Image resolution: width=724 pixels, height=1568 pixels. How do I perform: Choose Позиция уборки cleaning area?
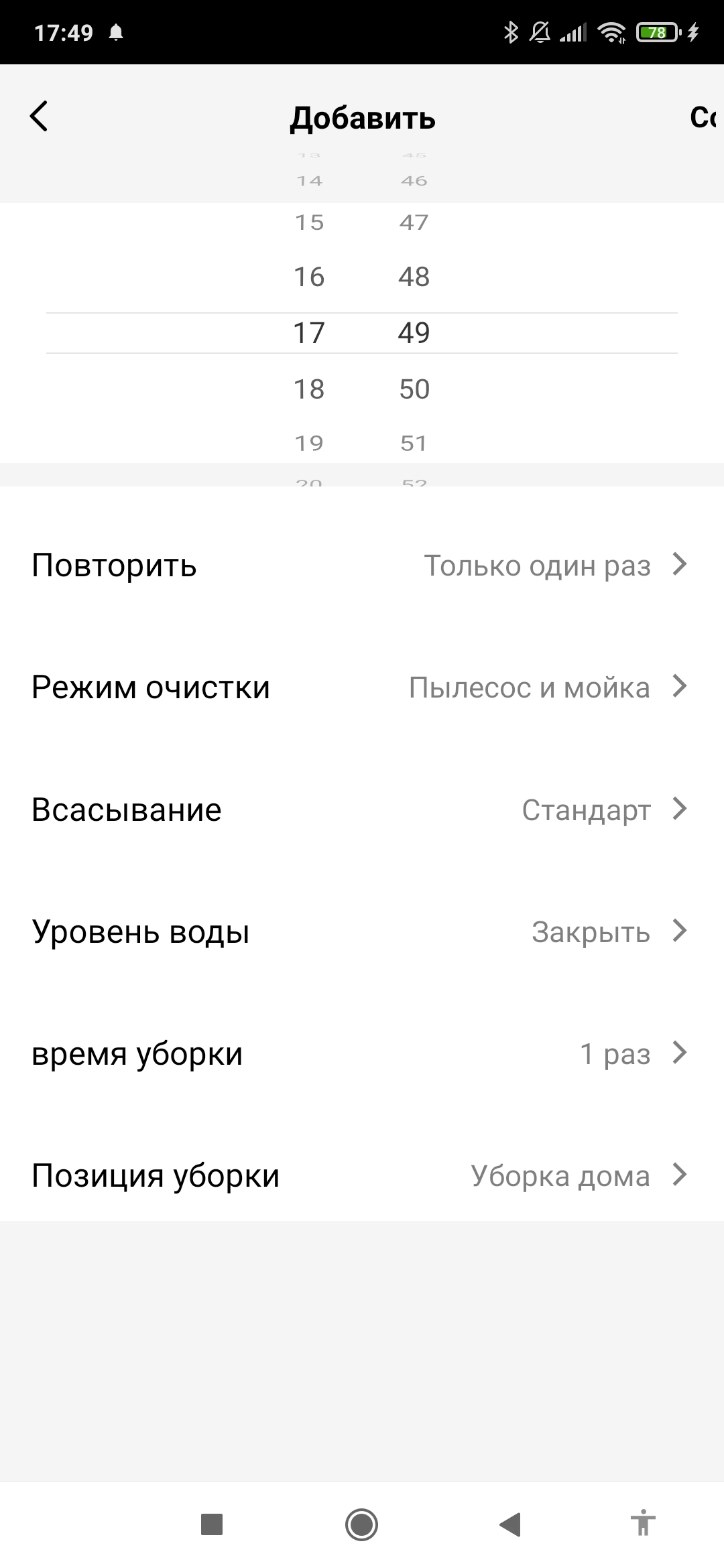[362, 1175]
